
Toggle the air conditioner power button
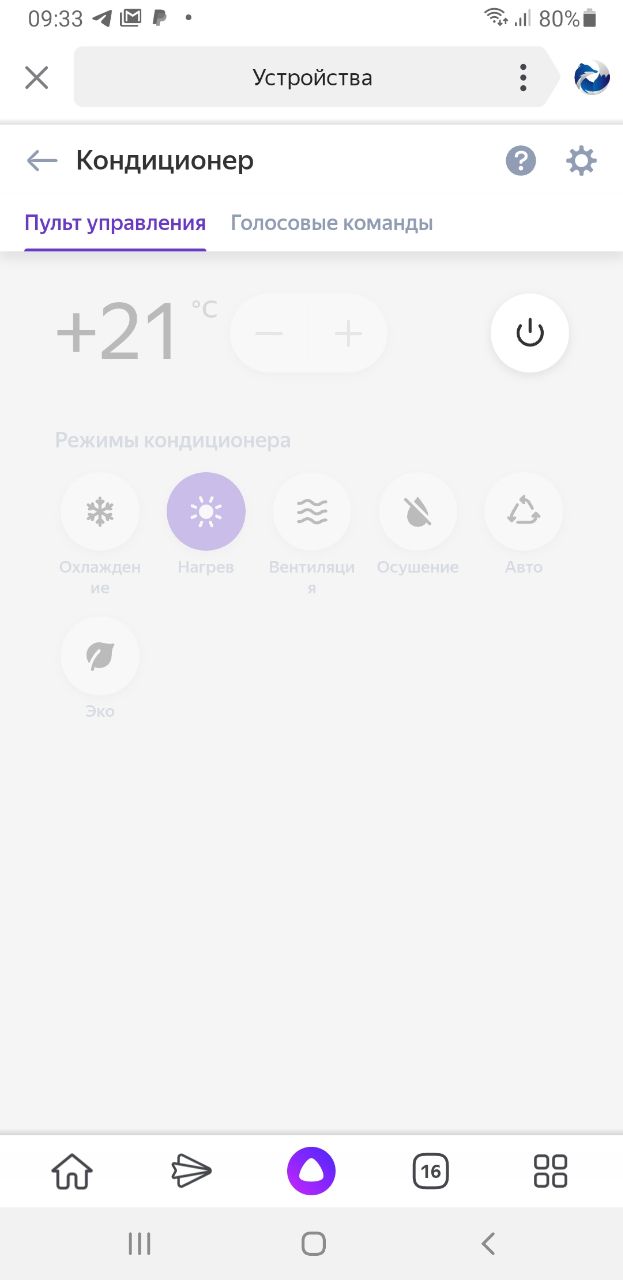pos(530,333)
